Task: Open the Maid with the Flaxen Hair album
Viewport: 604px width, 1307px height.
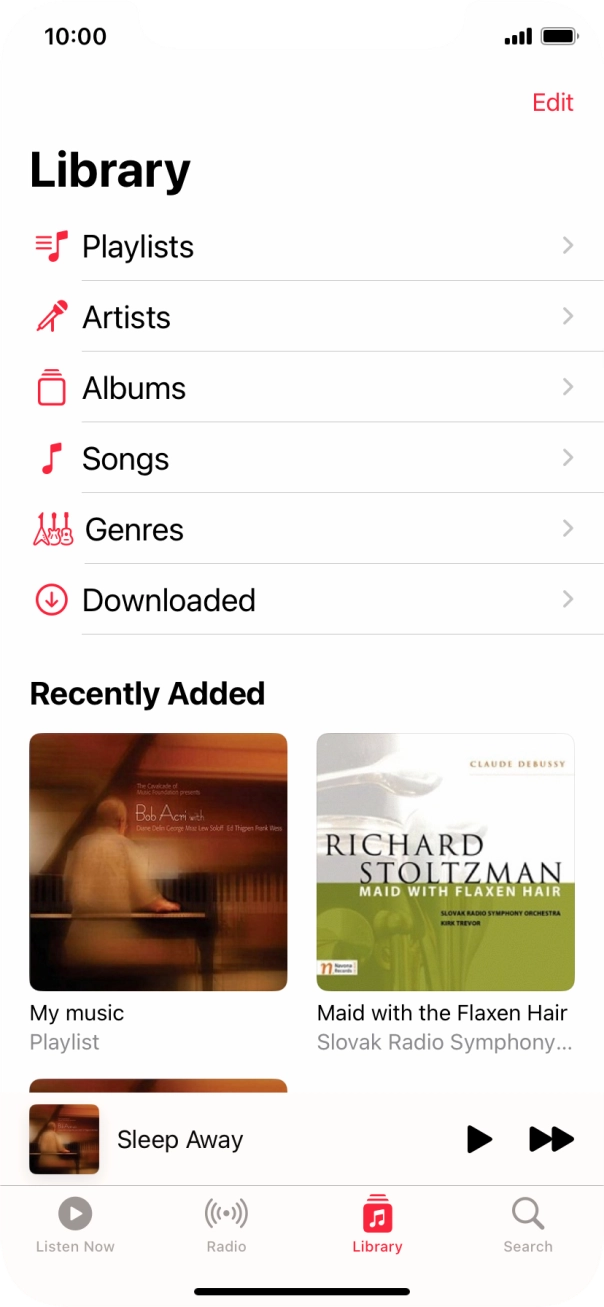Action: [445, 862]
